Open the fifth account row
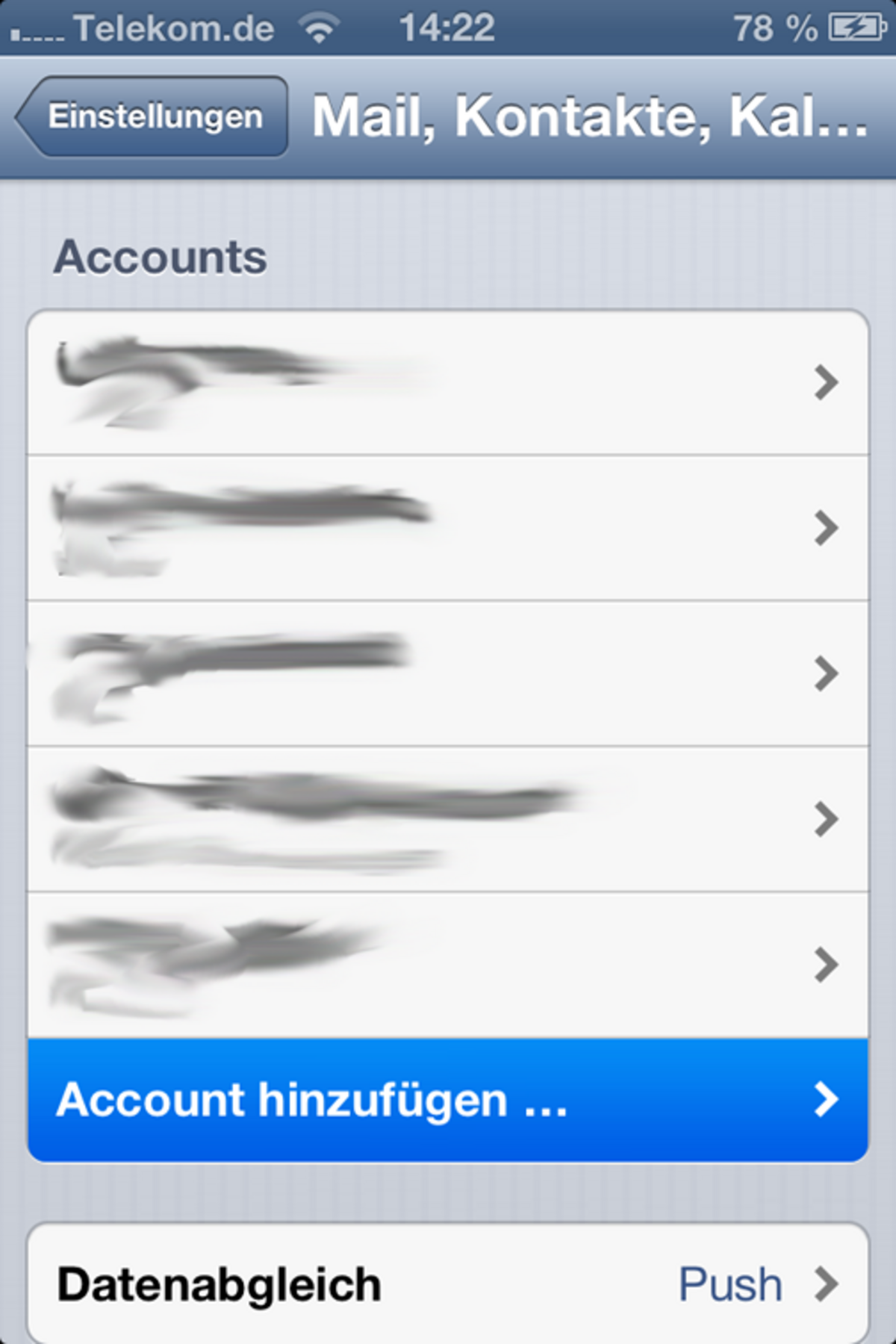896x1344 pixels. tap(448, 965)
